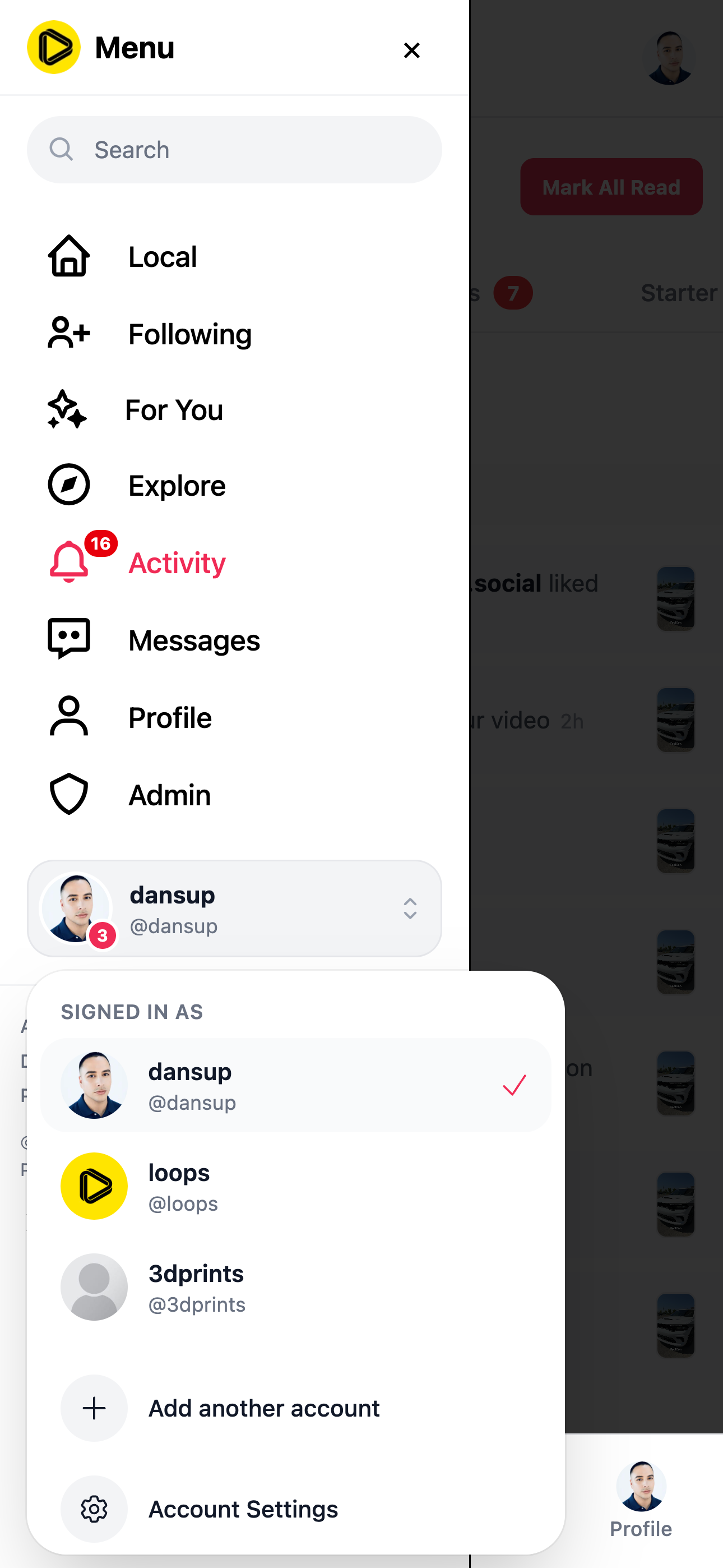Close the side menu
This screenshot has height=1568, width=723.
click(x=412, y=50)
